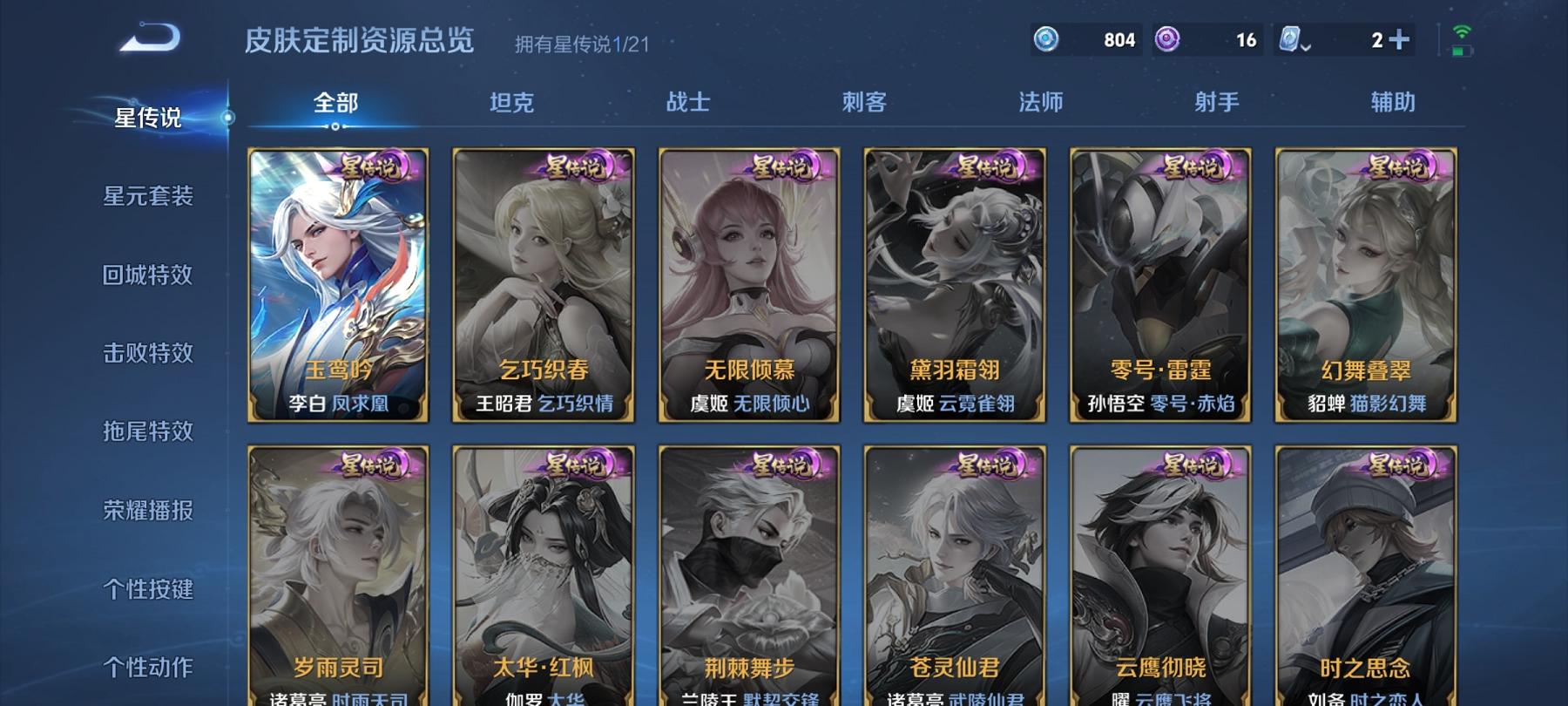Open the 玉鸾吟 李白 skin card

[x=338, y=285]
